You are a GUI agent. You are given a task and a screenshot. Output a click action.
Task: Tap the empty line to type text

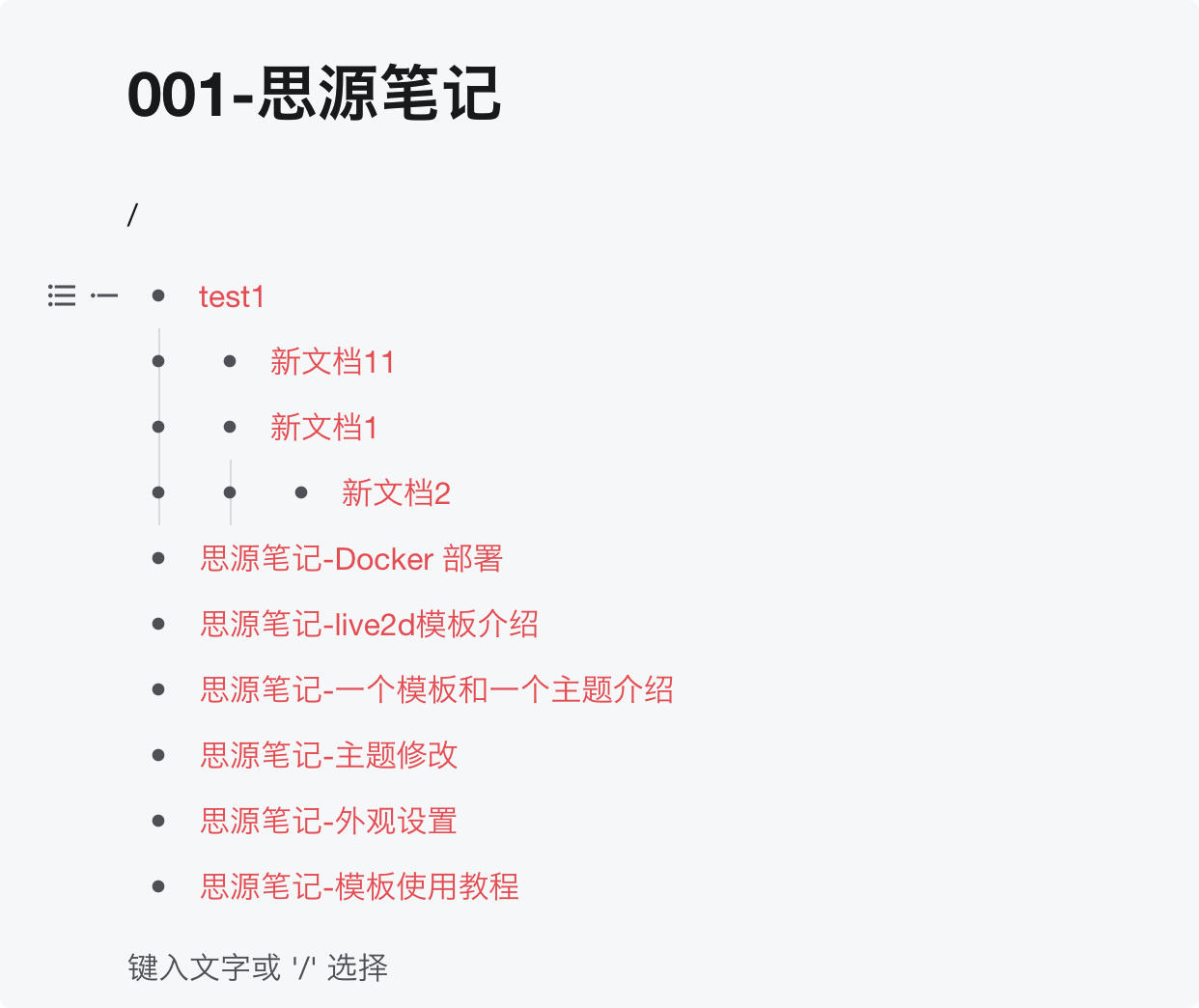point(258,967)
